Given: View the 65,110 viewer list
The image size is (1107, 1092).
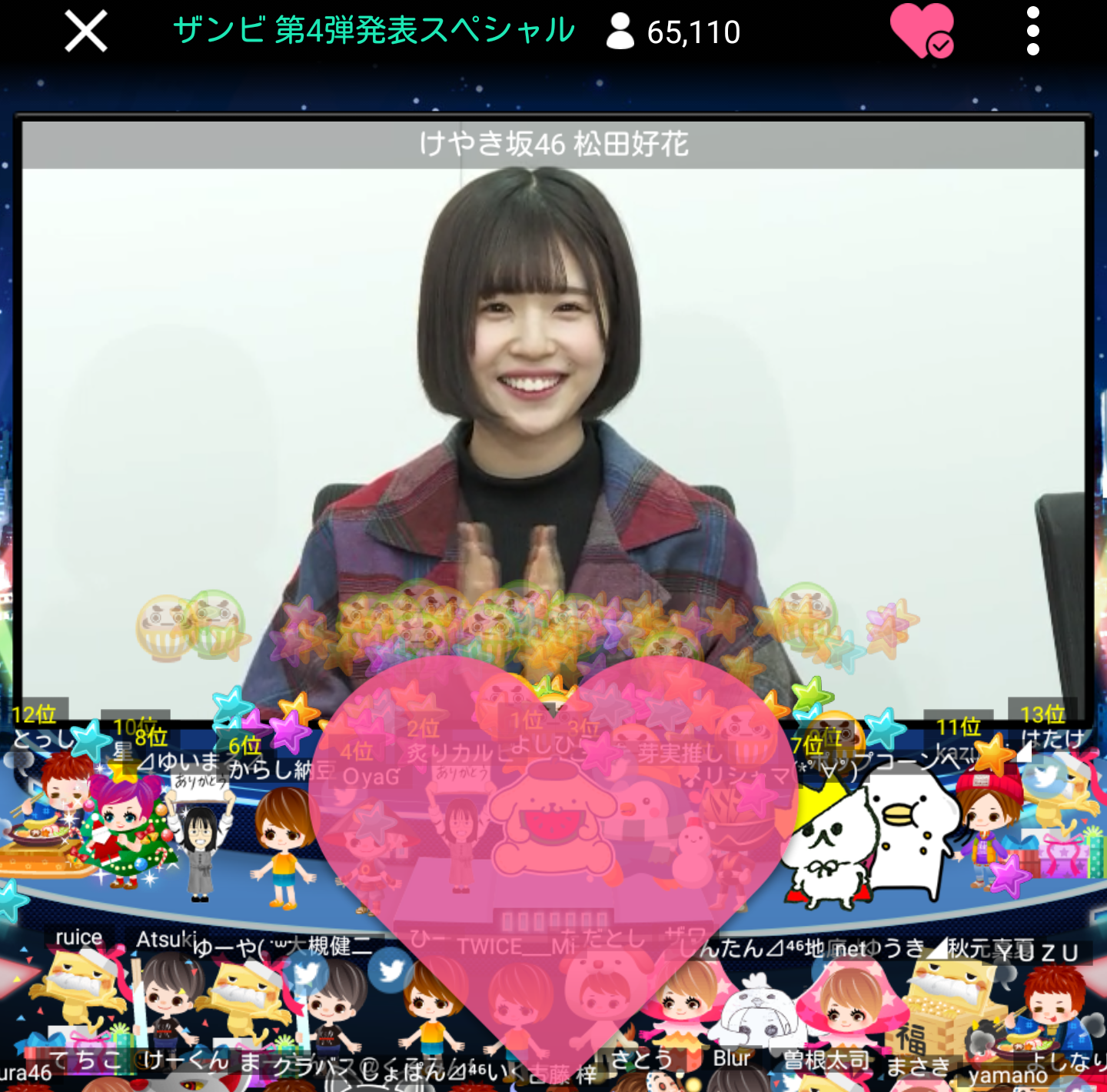Looking at the screenshot, I should [673, 32].
